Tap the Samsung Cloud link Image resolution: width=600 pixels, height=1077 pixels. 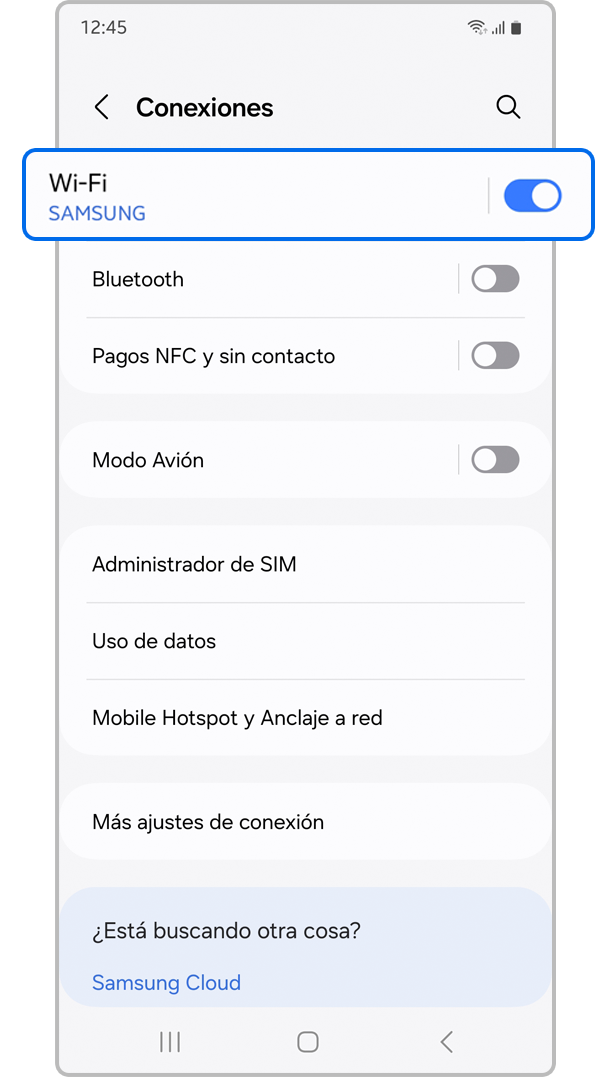[166, 983]
